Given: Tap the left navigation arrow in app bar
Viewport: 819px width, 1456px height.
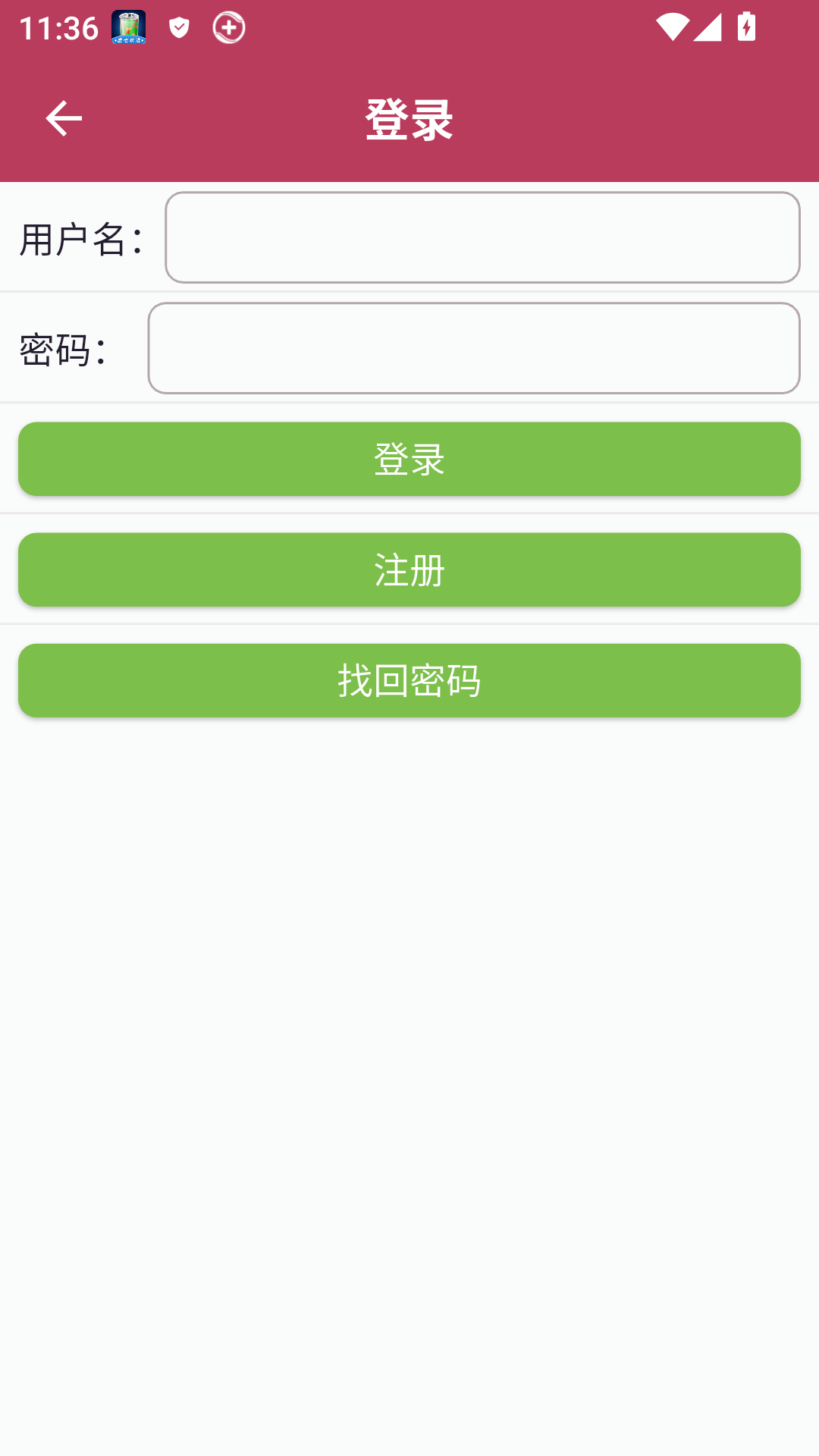Looking at the screenshot, I should 63,118.
